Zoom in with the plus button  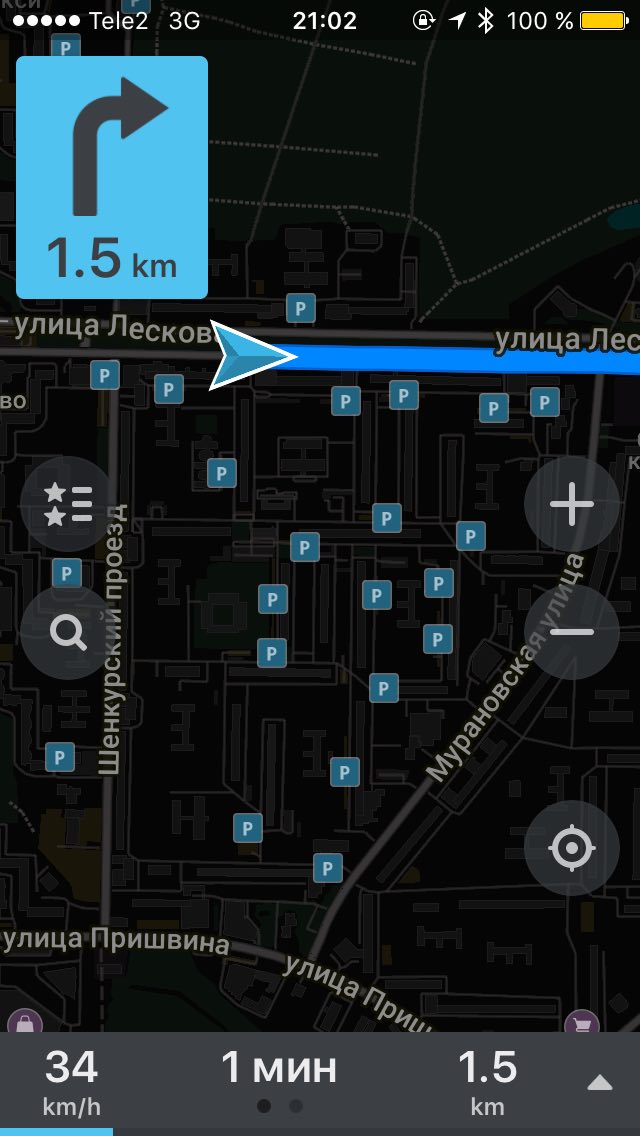click(572, 504)
